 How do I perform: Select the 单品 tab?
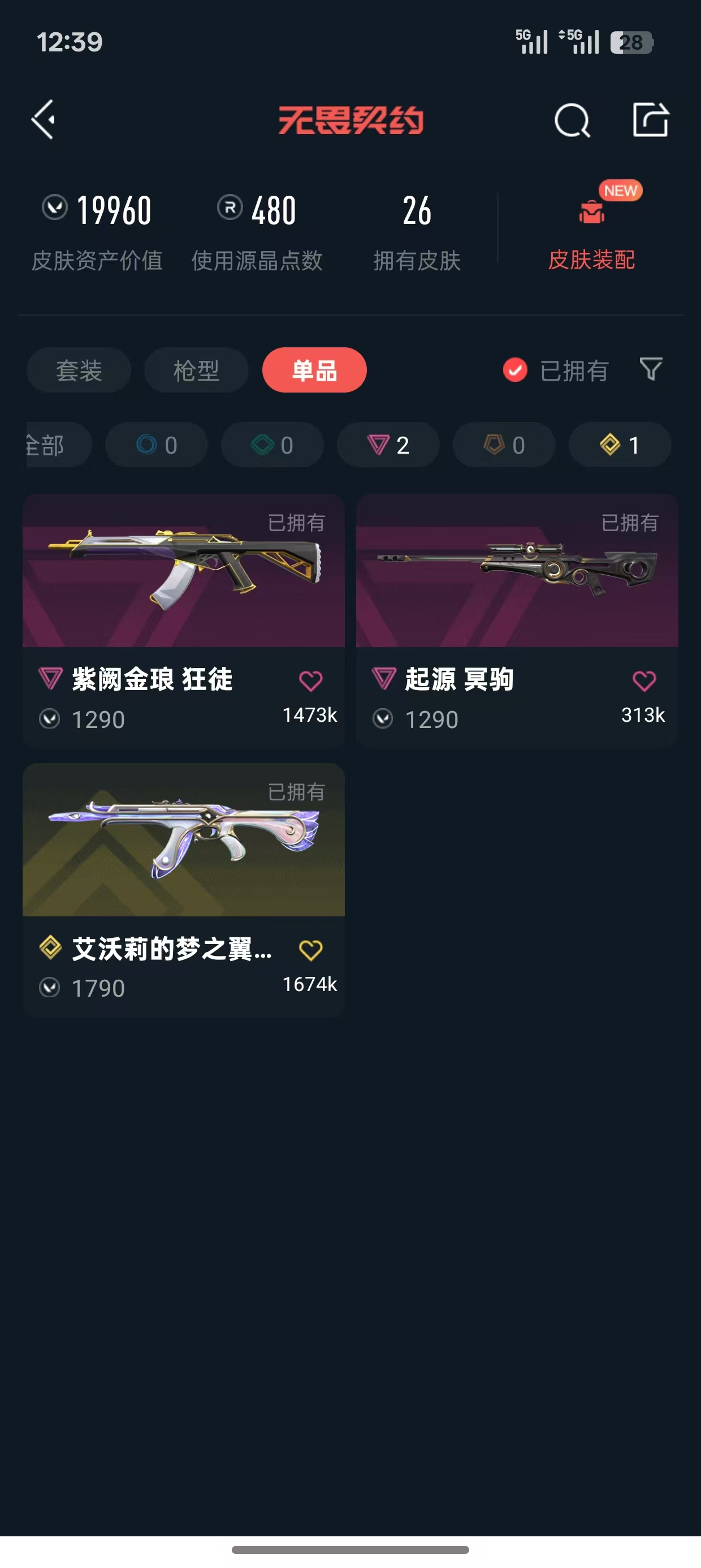click(314, 370)
